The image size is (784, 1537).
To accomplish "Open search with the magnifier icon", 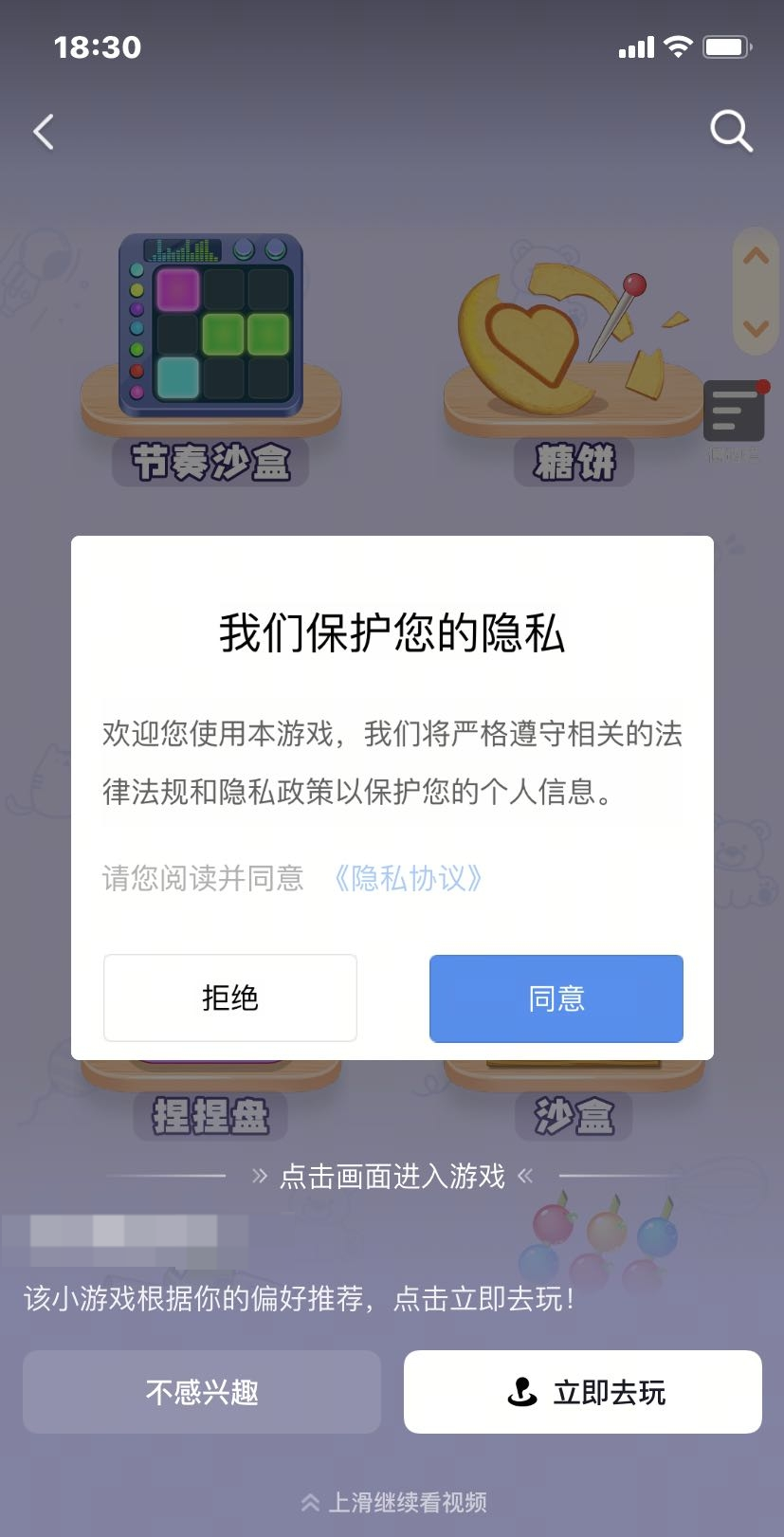I will click(x=731, y=131).
